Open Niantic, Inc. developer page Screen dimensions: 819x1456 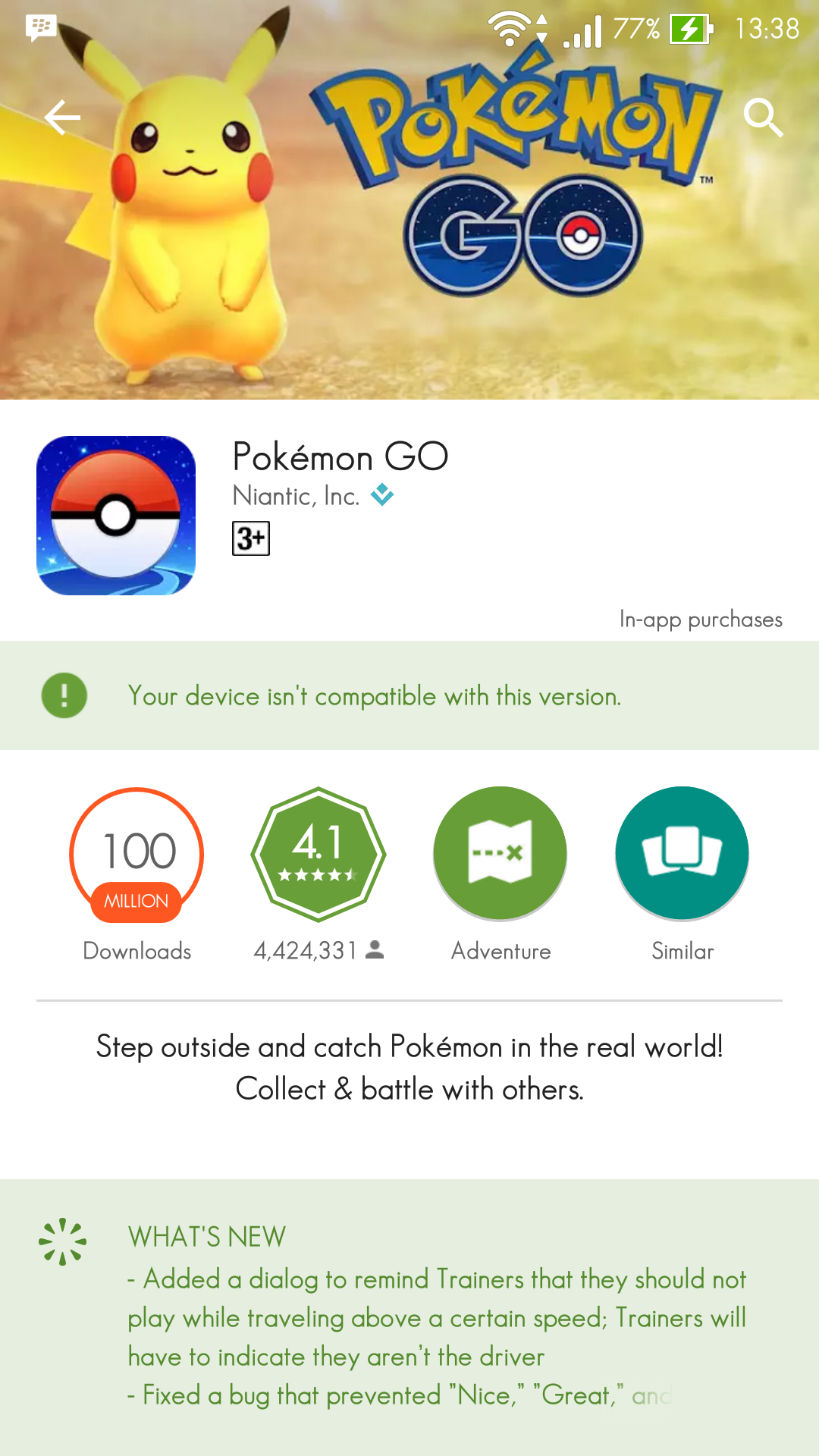(x=296, y=496)
